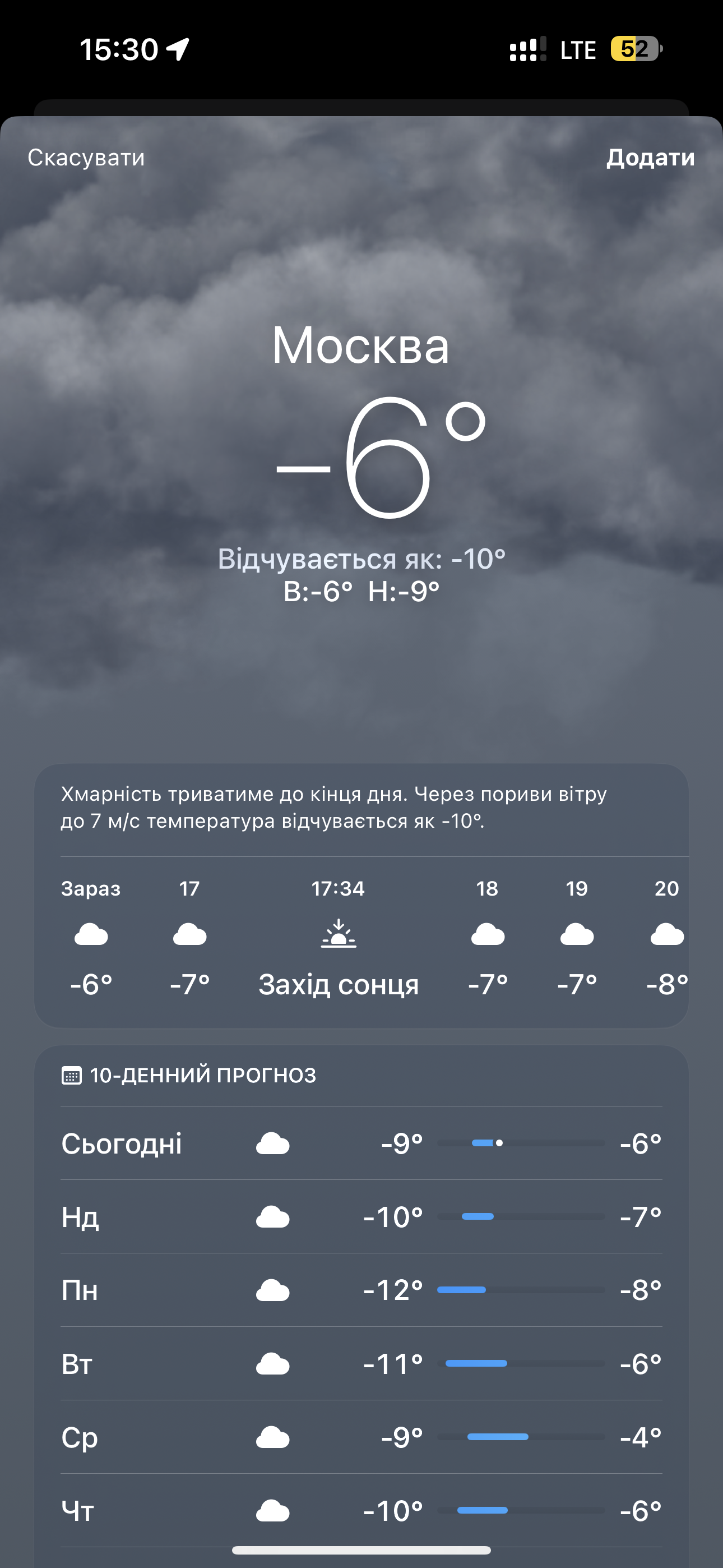Open the Сьогодні forecast row
723x1568 pixels.
click(x=361, y=1143)
